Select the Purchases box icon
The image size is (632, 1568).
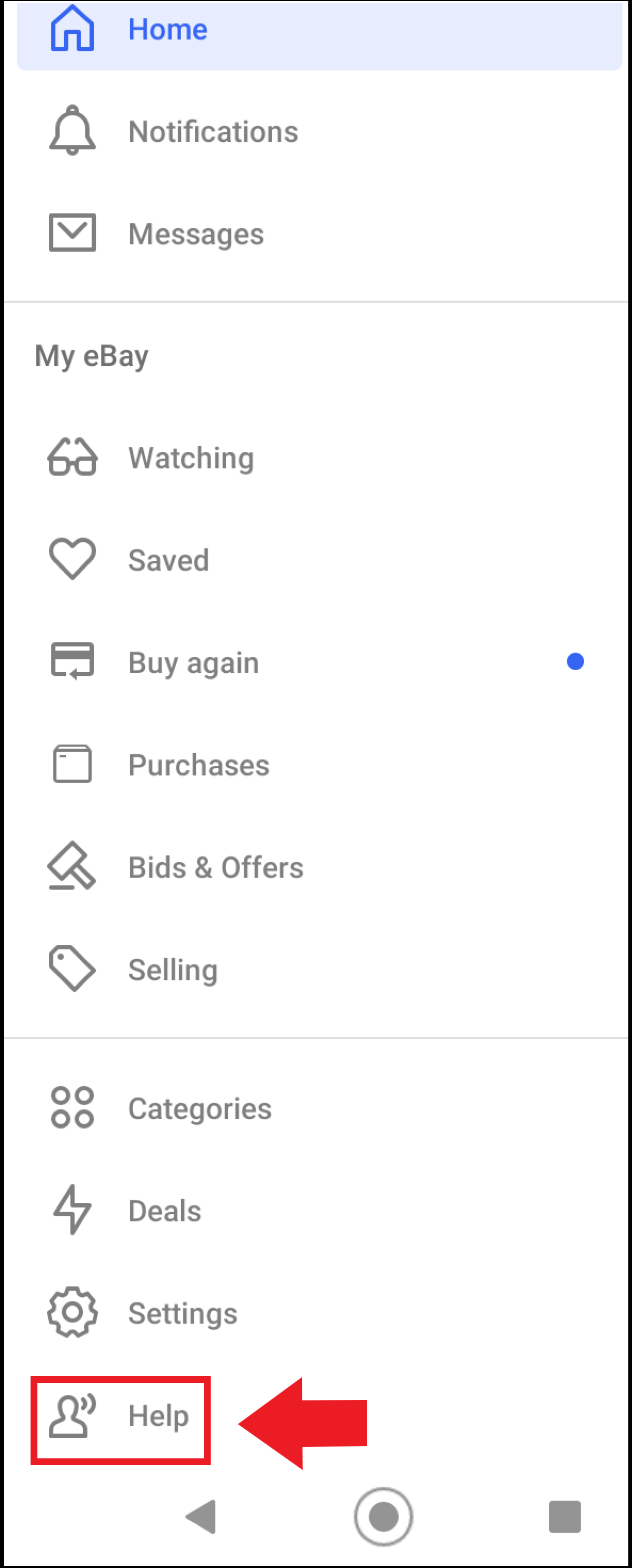[x=72, y=765]
